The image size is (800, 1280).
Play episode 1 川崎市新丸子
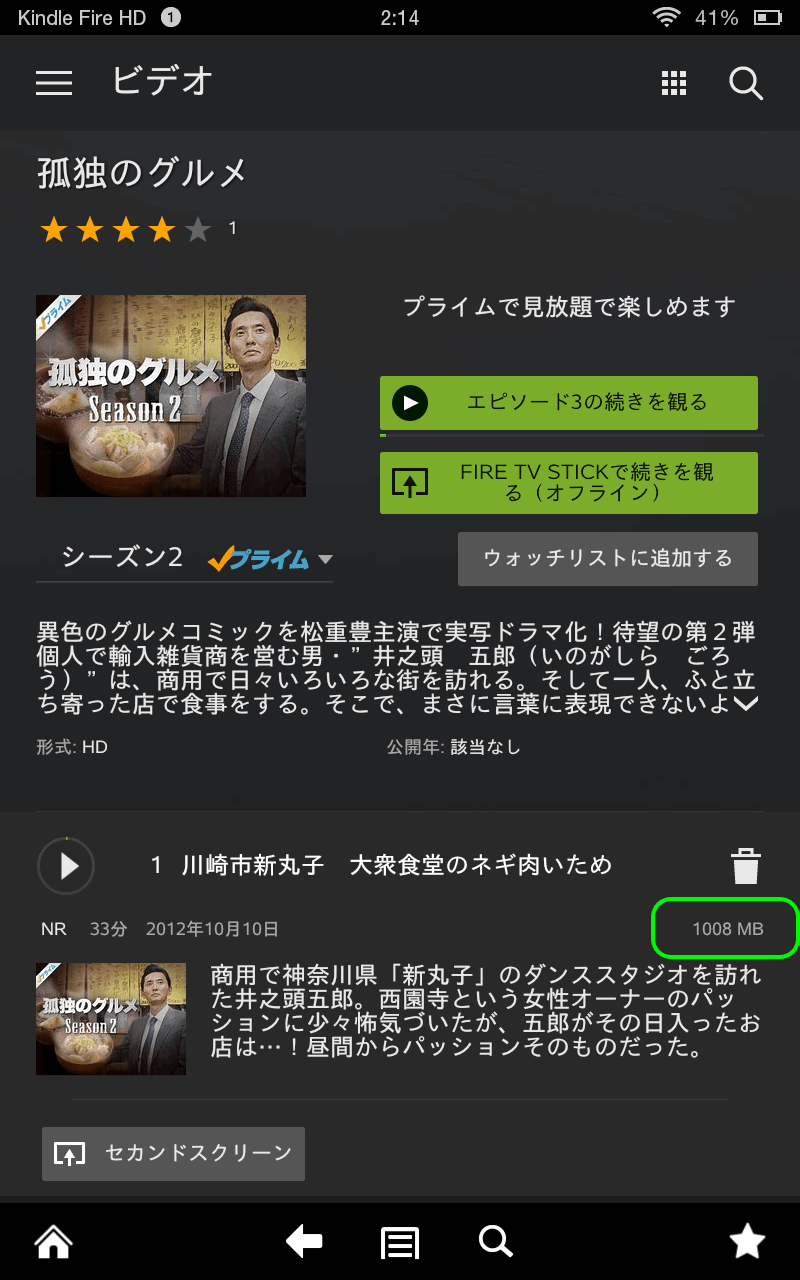tap(66, 866)
